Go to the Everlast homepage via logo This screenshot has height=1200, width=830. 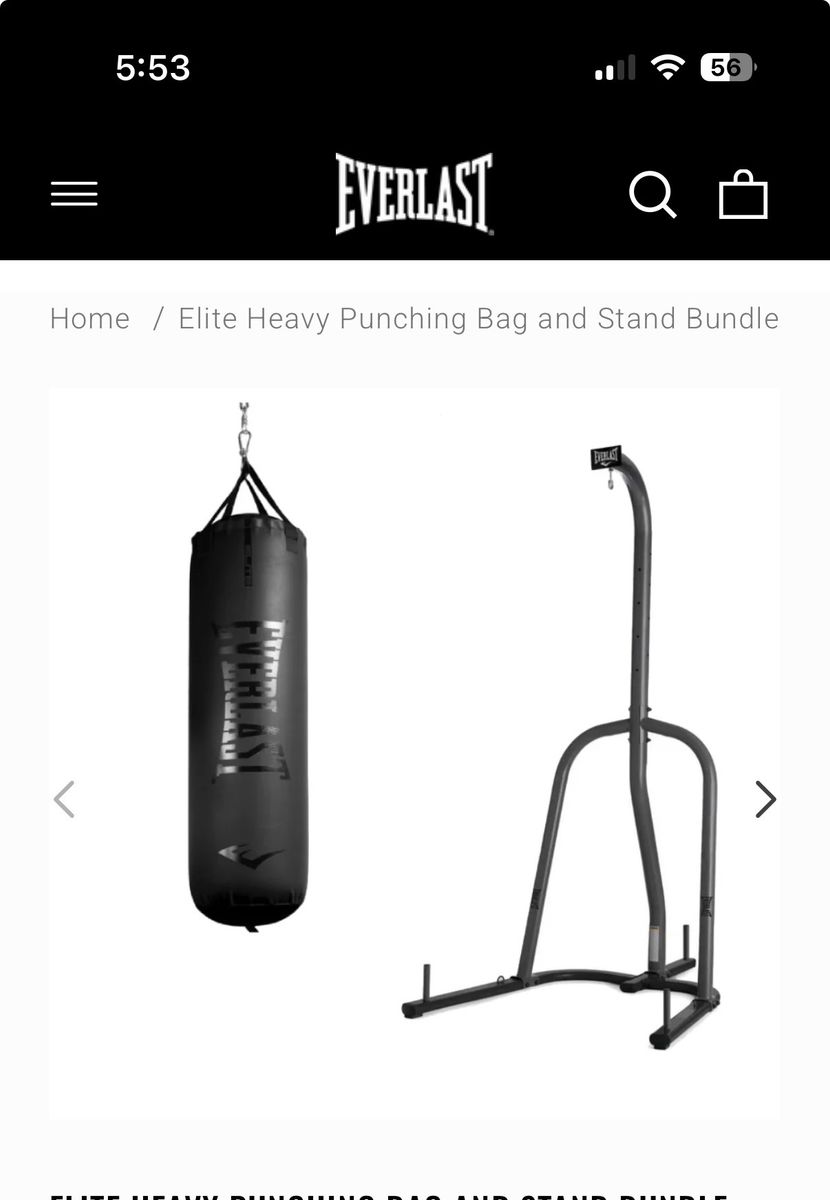click(414, 193)
